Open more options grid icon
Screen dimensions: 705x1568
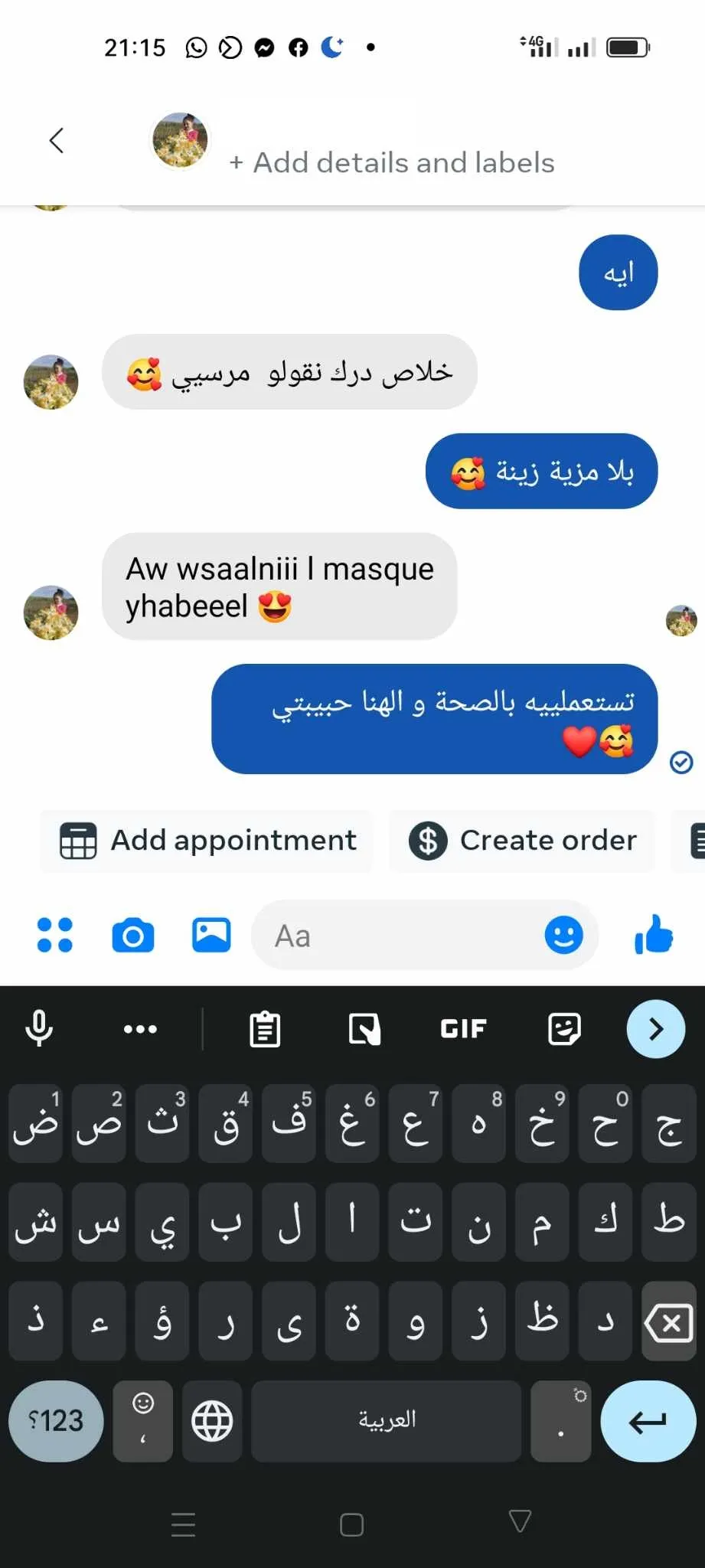coord(55,935)
